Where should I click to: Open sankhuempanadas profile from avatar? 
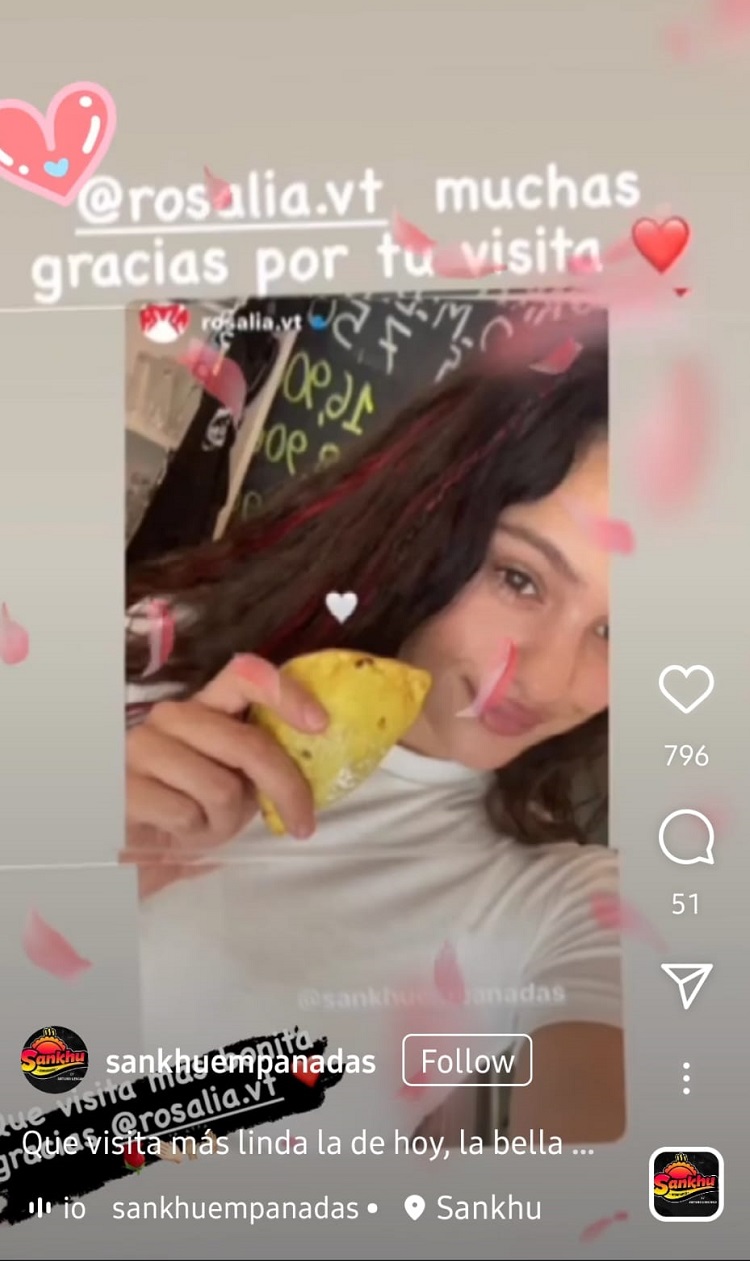[x=54, y=1060]
